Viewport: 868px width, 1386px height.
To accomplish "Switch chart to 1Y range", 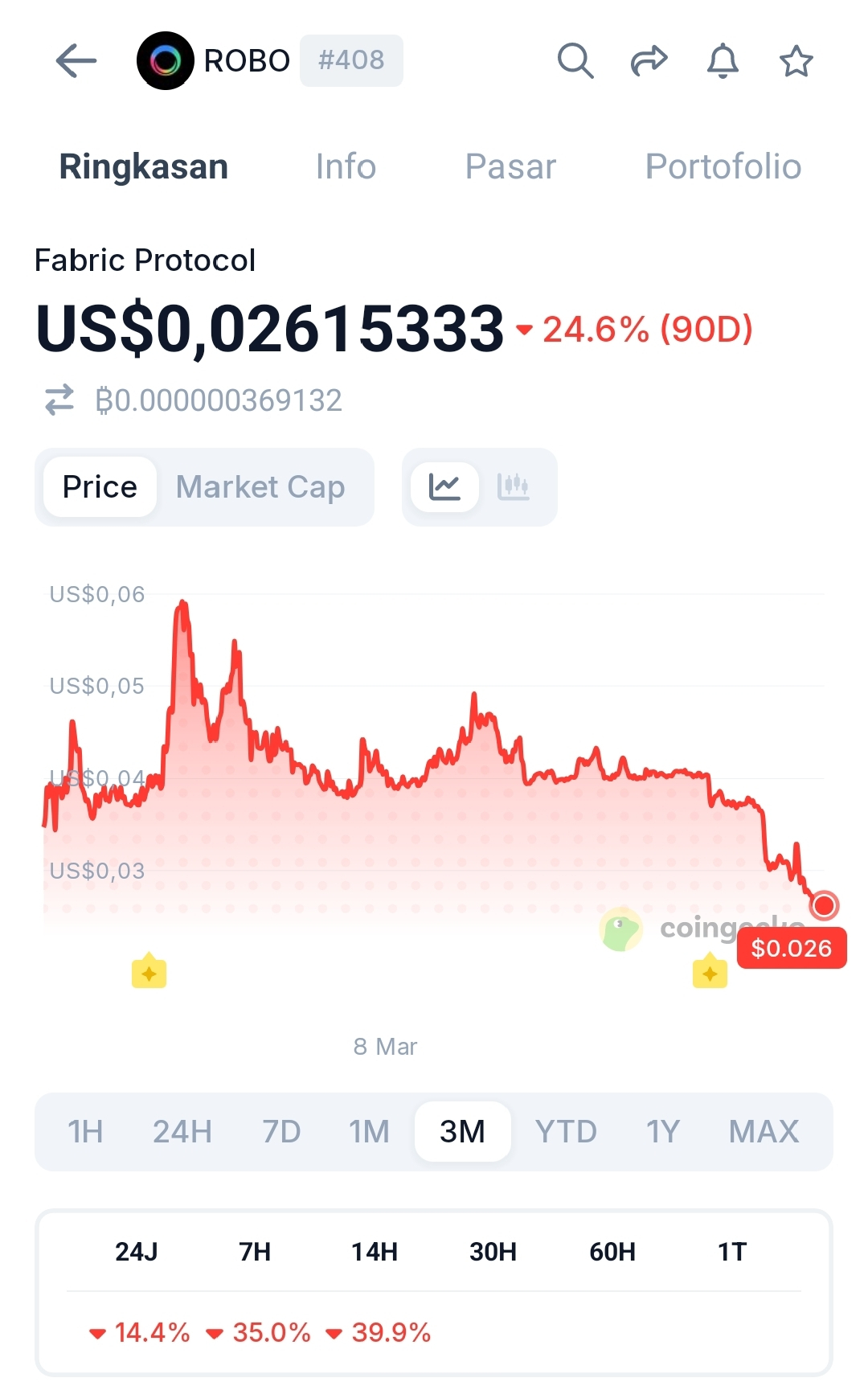I will click(x=663, y=1132).
